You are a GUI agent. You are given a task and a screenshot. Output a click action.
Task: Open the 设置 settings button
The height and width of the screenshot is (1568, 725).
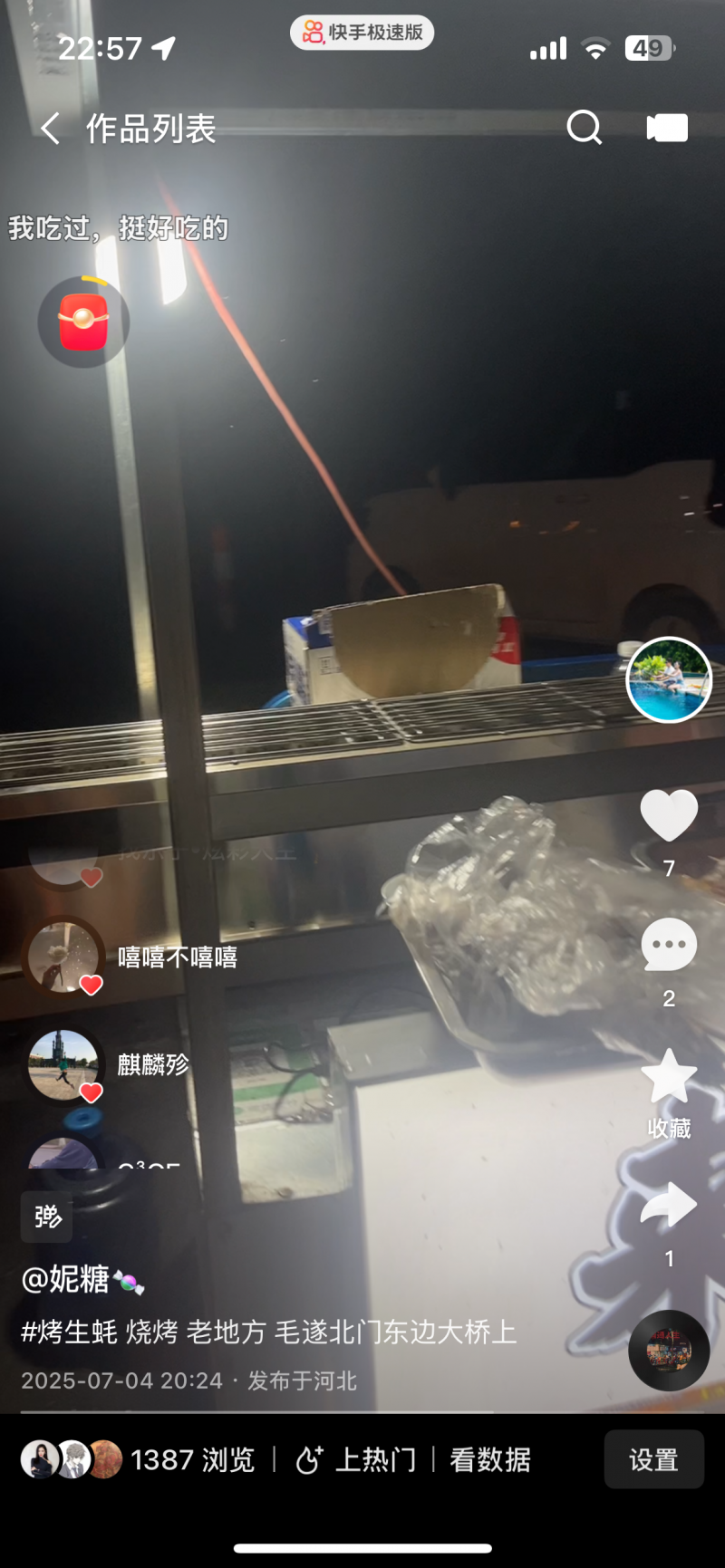point(653,1459)
